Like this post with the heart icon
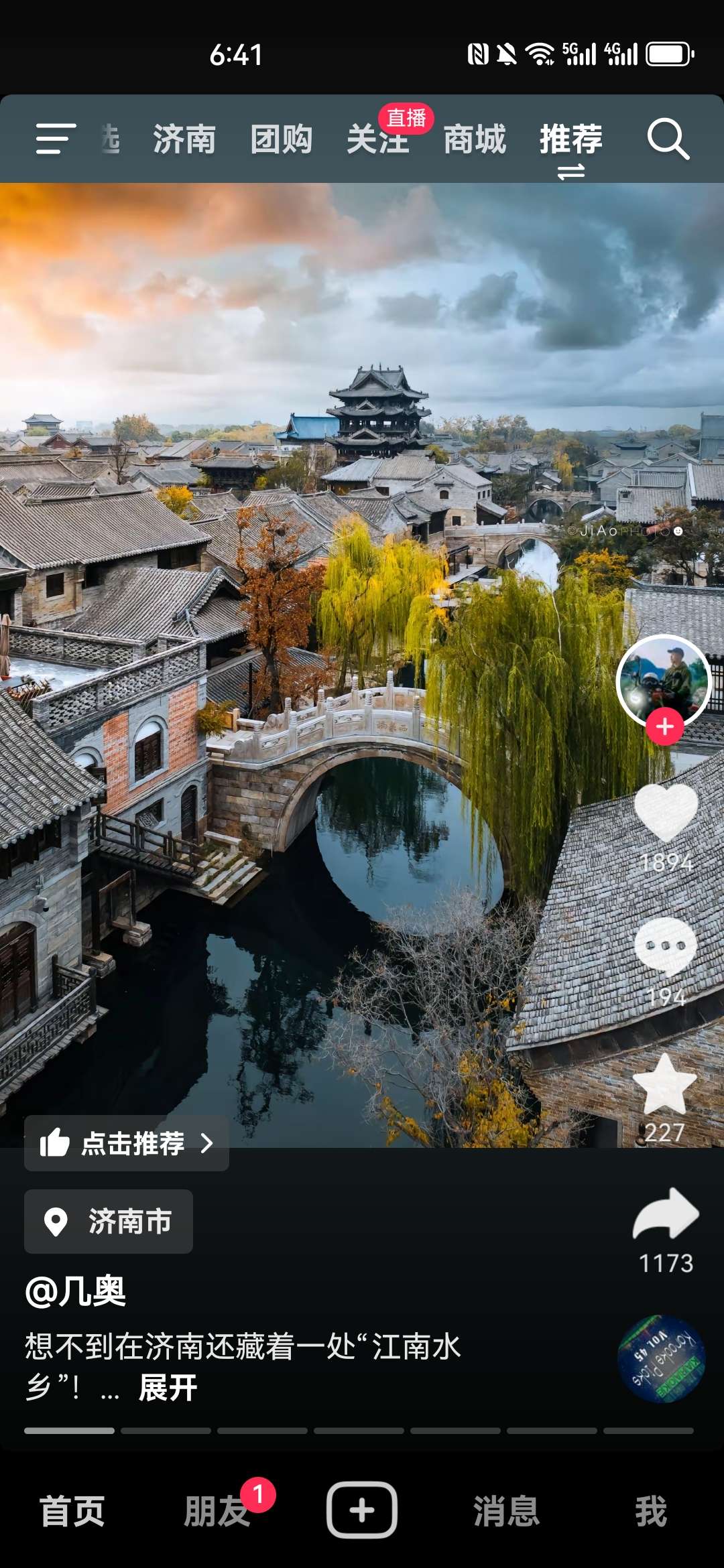Image resolution: width=724 pixels, height=1568 pixels. click(x=666, y=812)
